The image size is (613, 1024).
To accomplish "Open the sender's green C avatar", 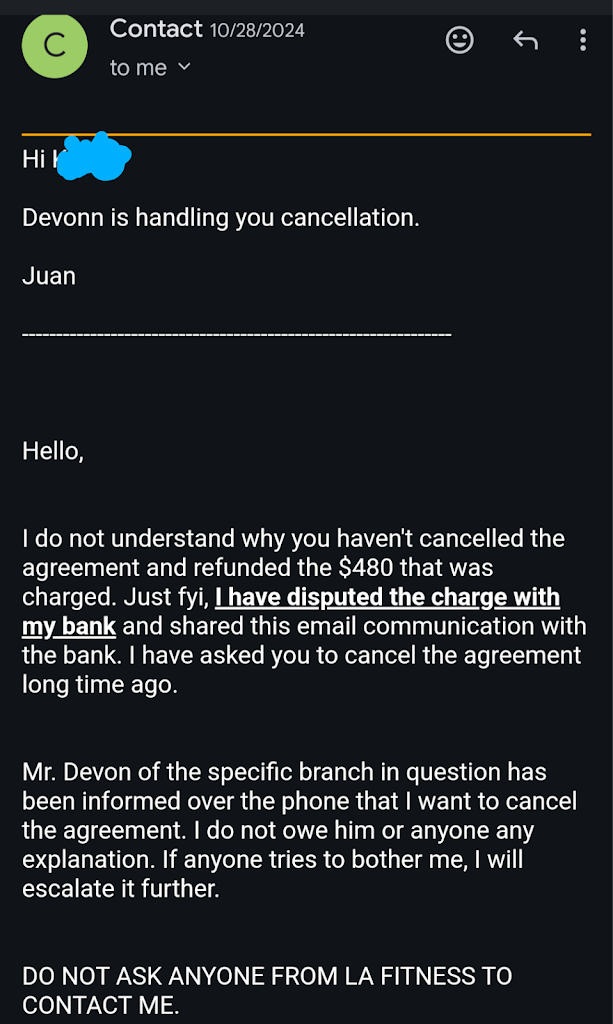I will click(54, 46).
